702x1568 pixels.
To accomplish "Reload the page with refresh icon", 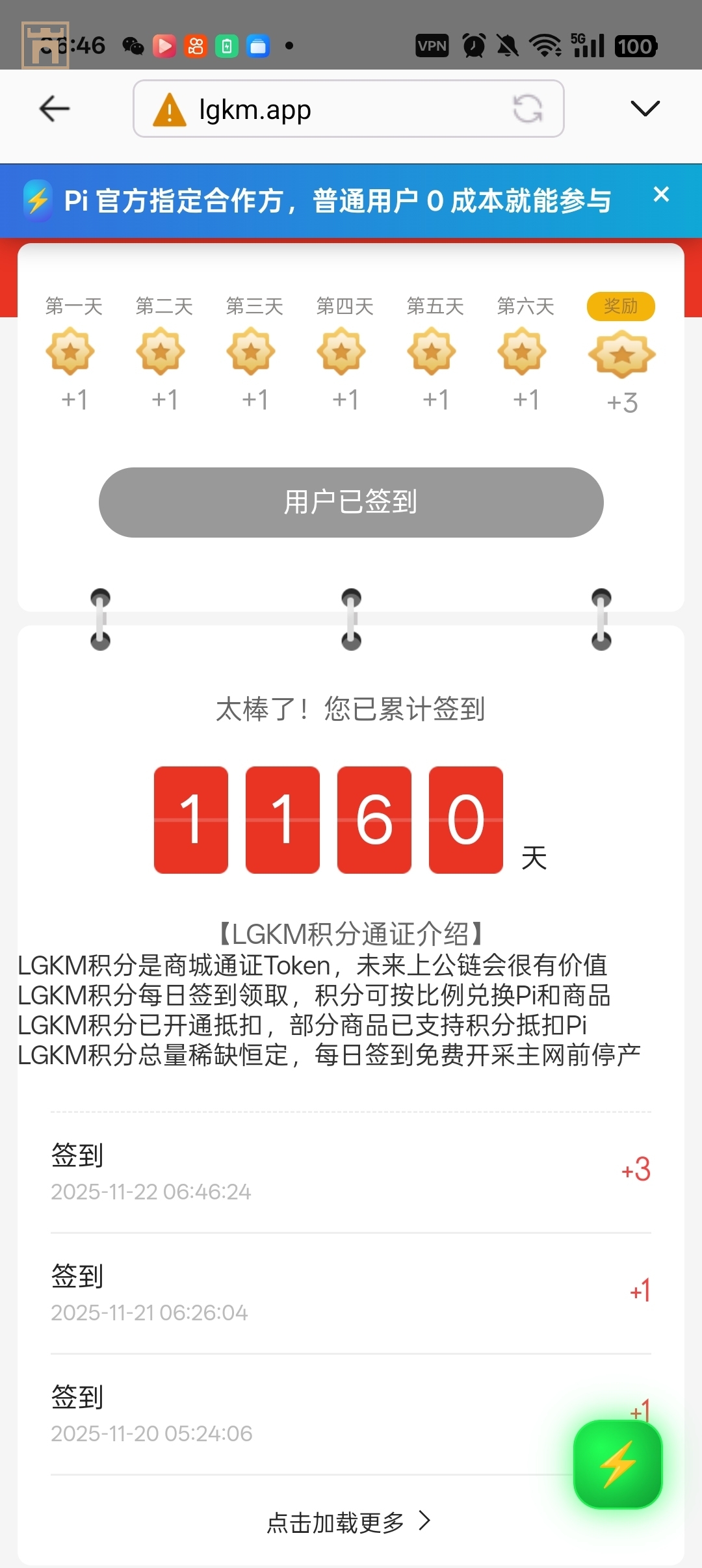I will pos(527,109).
